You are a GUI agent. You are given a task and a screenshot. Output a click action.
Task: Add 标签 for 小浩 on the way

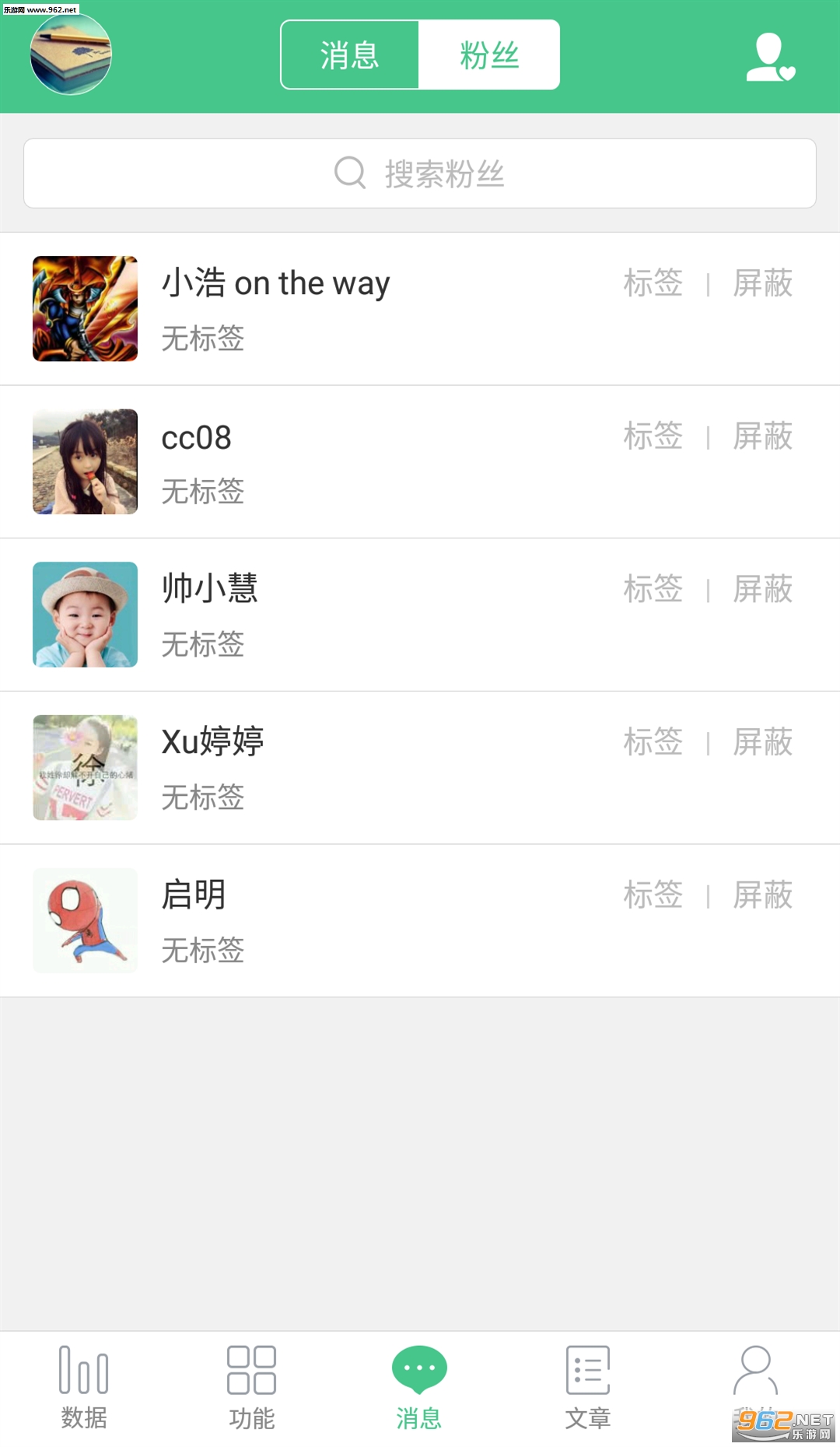point(653,283)
